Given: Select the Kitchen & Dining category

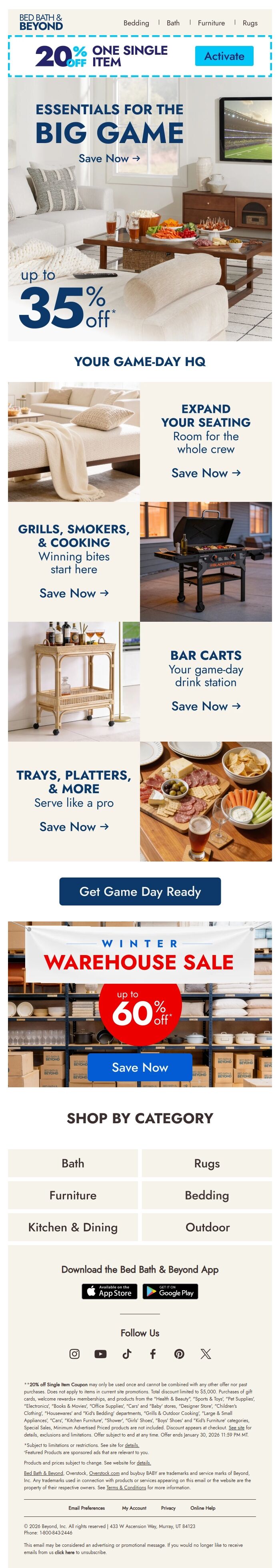Looking at the screenshot, I should [x=73, y=1227].
